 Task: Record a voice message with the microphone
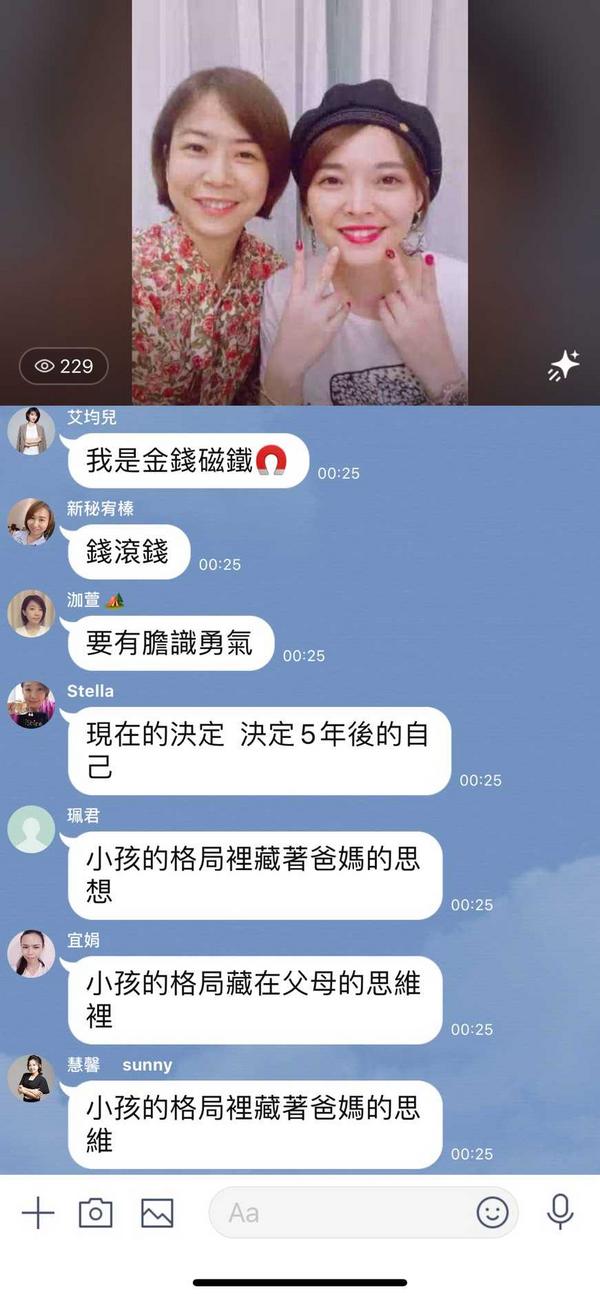pos(560,1212)
